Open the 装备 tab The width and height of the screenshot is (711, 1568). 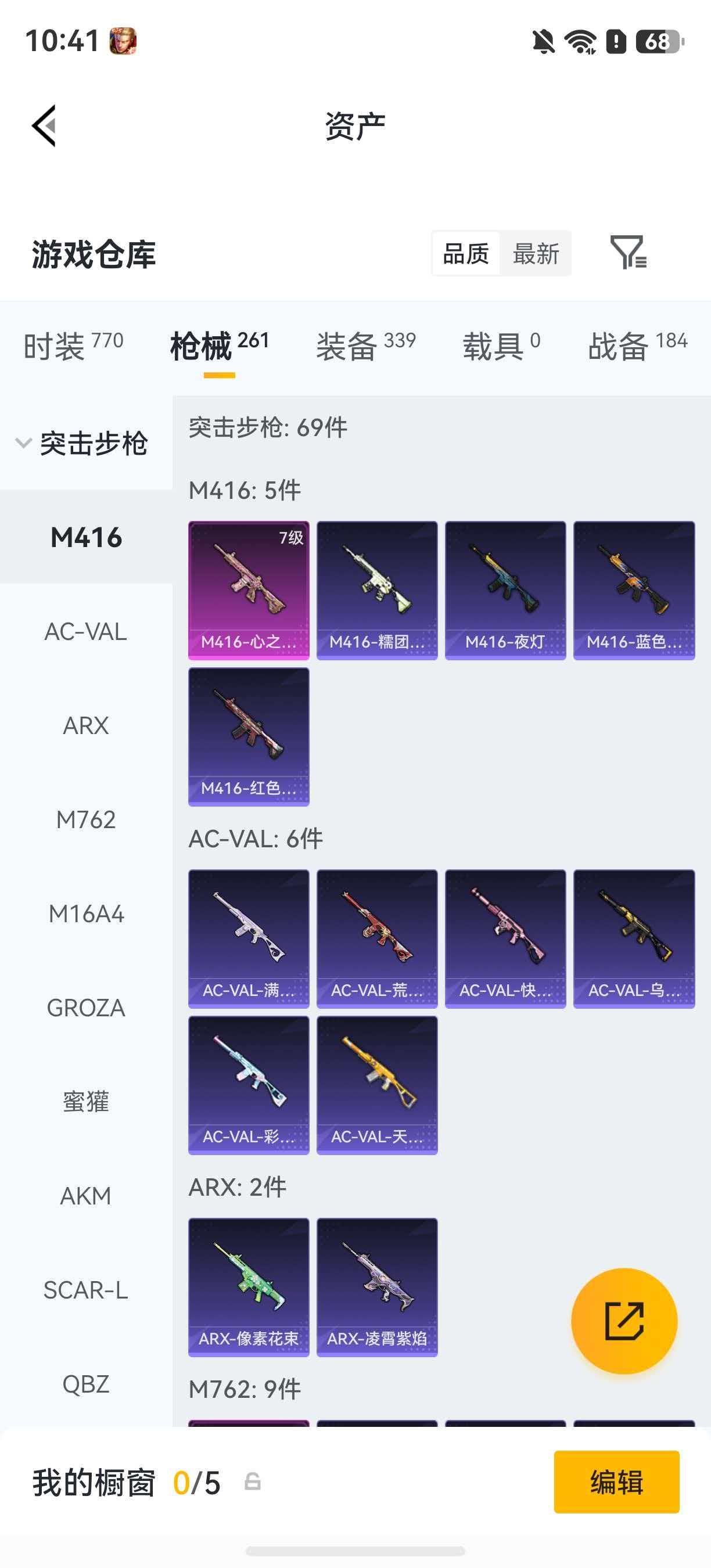(x=366, y=346)
